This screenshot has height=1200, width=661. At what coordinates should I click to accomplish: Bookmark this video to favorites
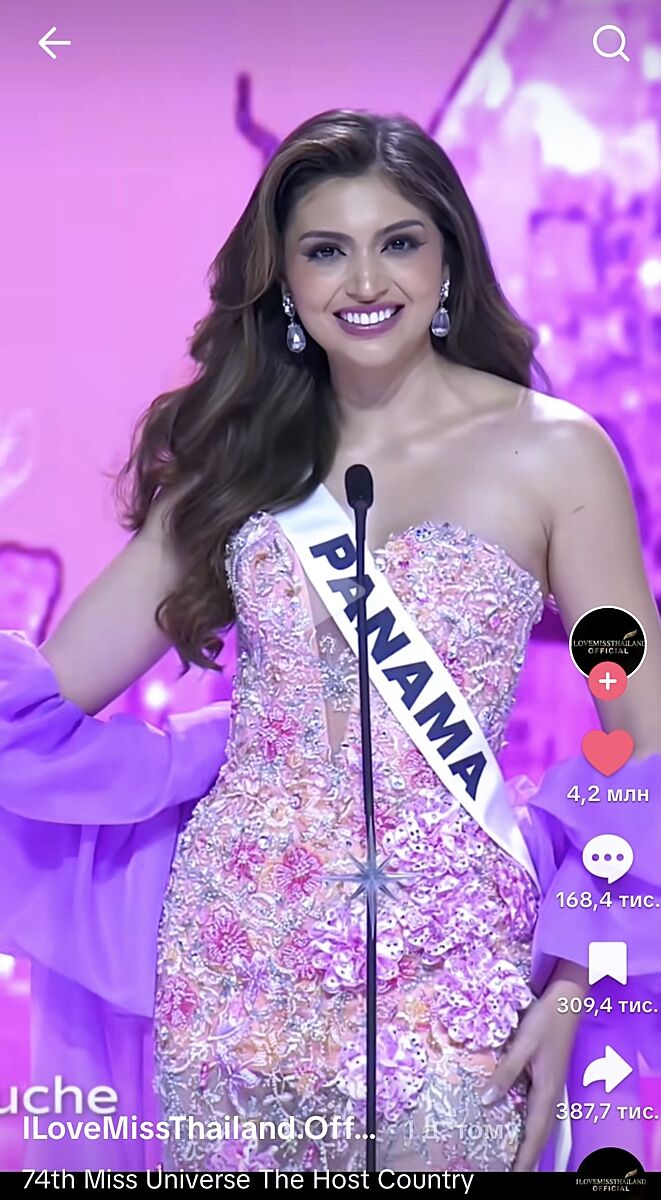pos(607,964)
